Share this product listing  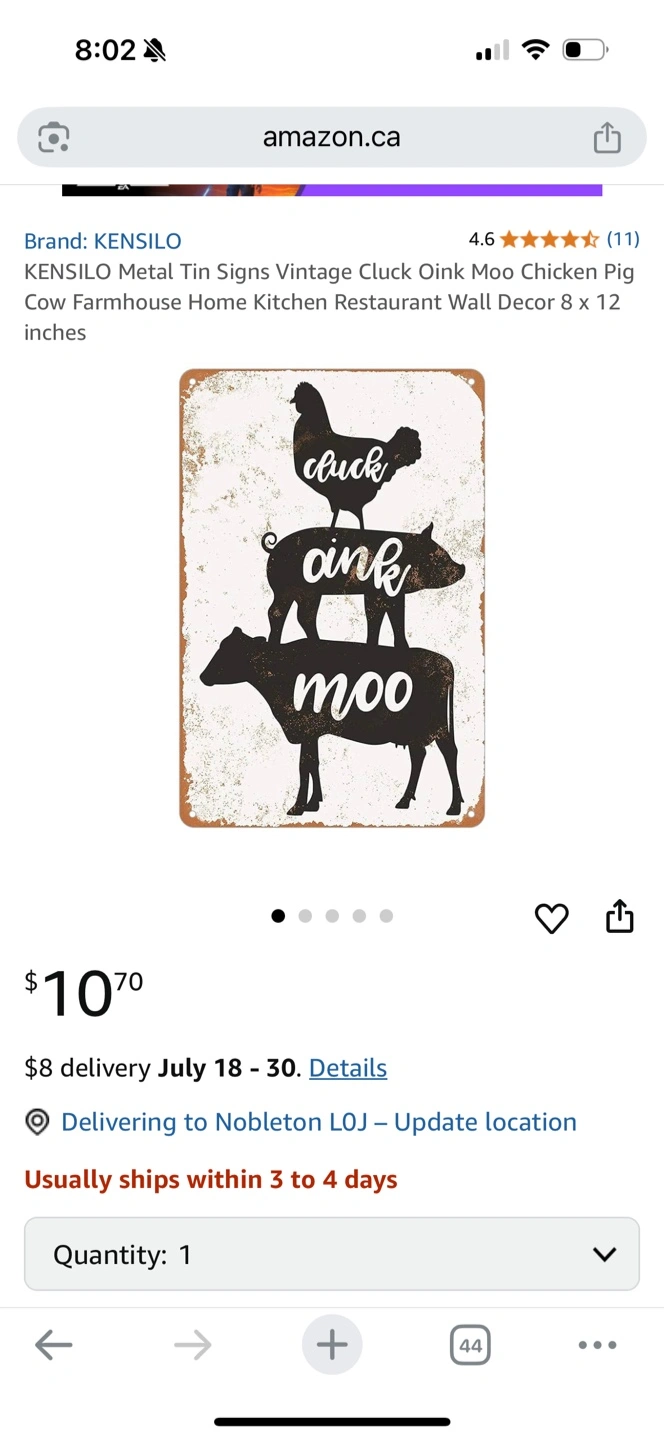[x=620, y=916]
